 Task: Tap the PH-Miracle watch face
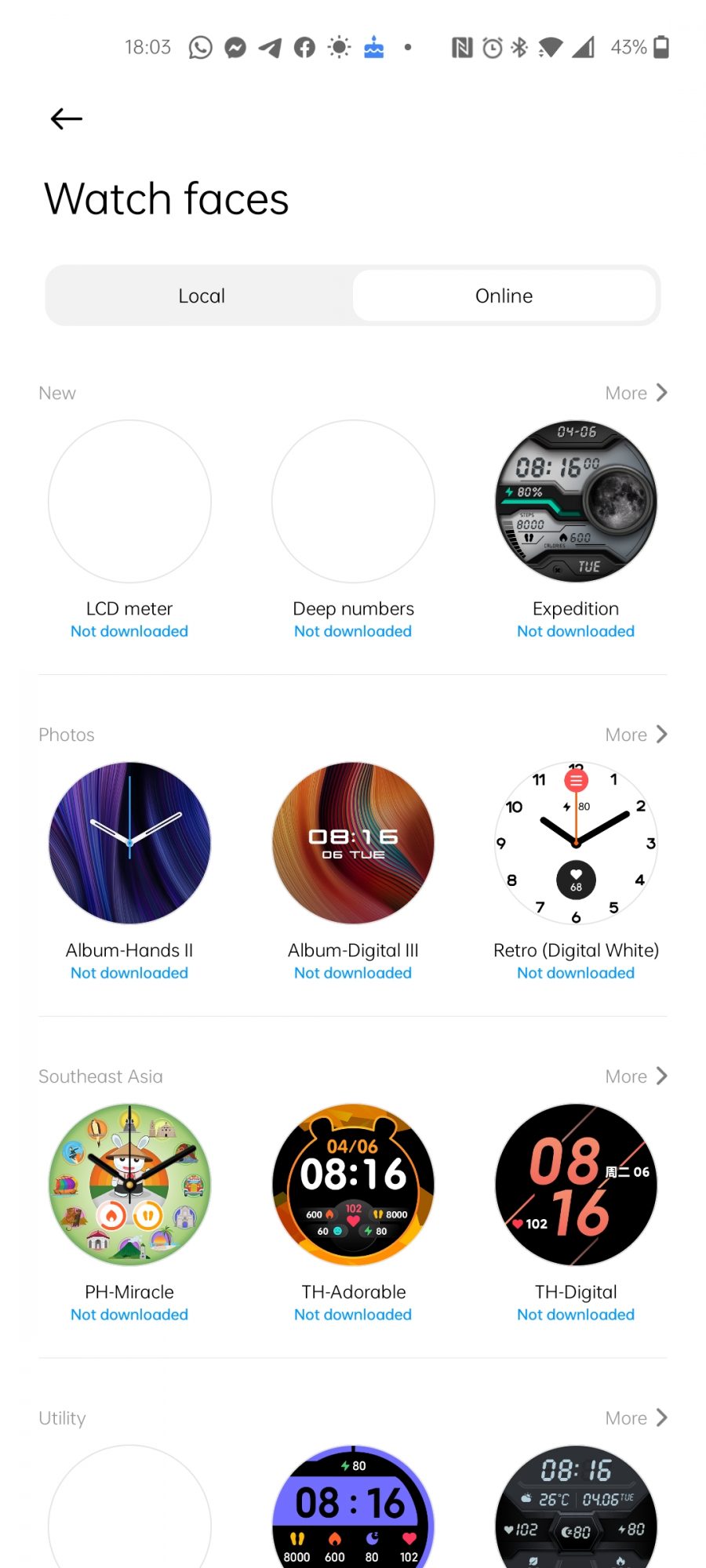pyautogui.click(x=129, y=1185)
